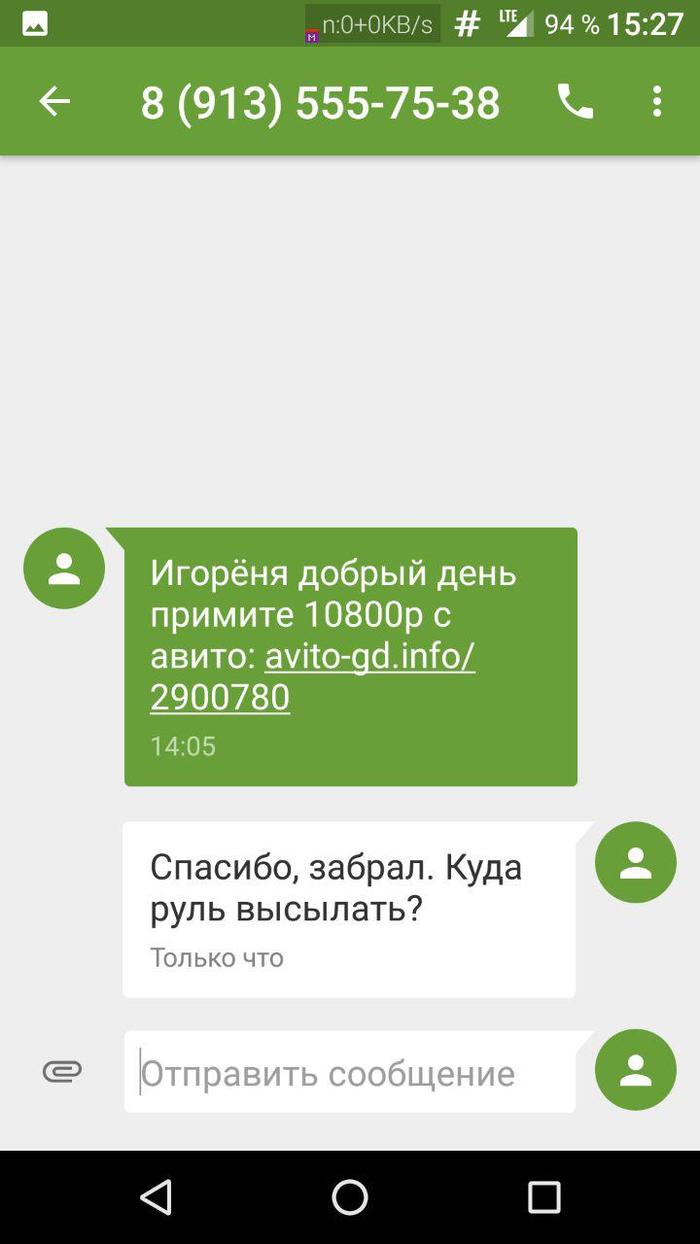The height and width of the screenshot is (1244, 700).
Task: Open the three-dot overflow menu
Action: click(656, 101)
